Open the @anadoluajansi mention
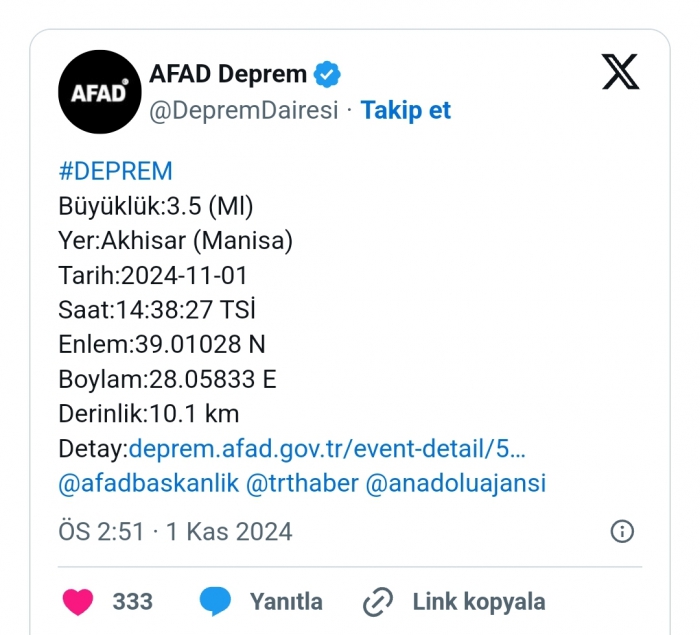The height and width of the screenshot is (635, 700). point(456,483)
